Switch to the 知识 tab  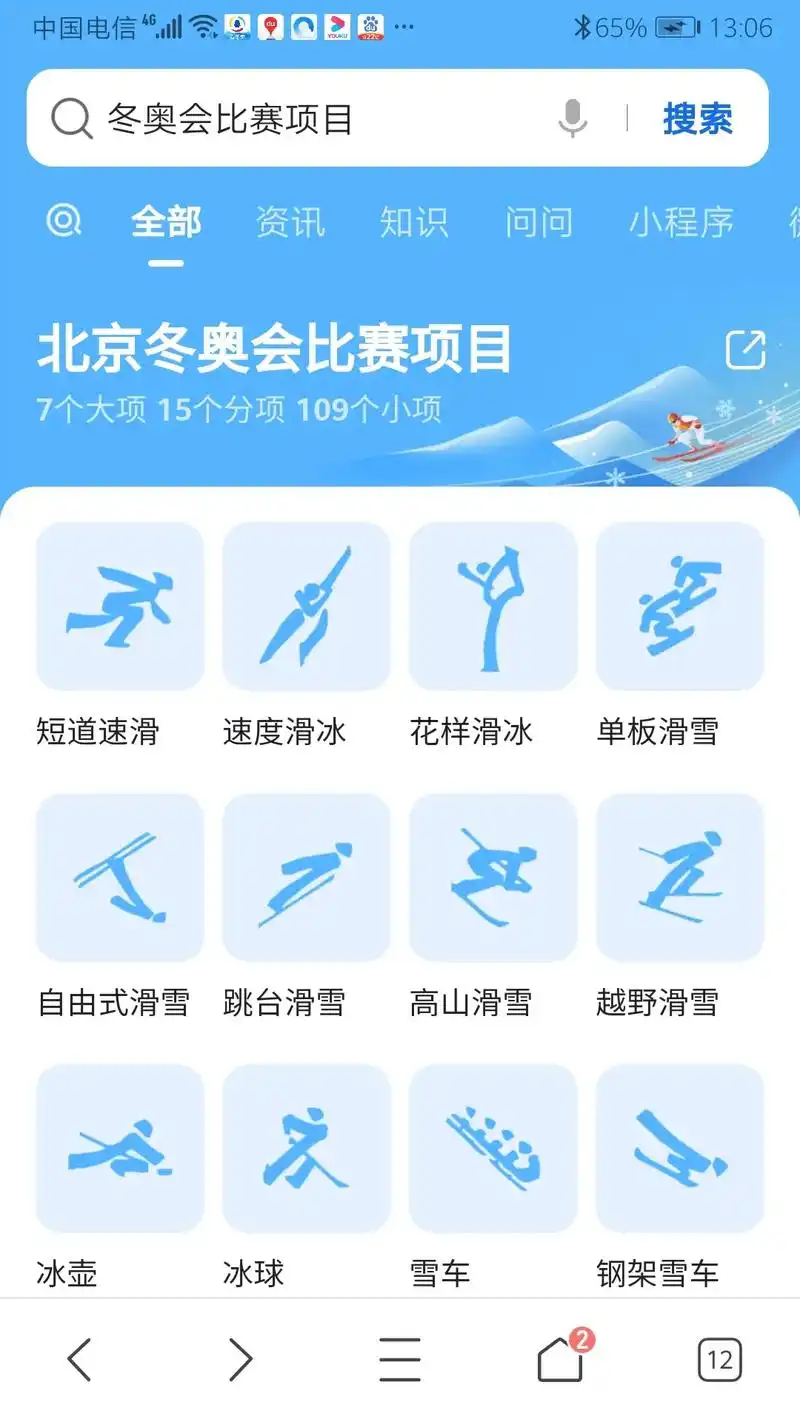point(414,221)
